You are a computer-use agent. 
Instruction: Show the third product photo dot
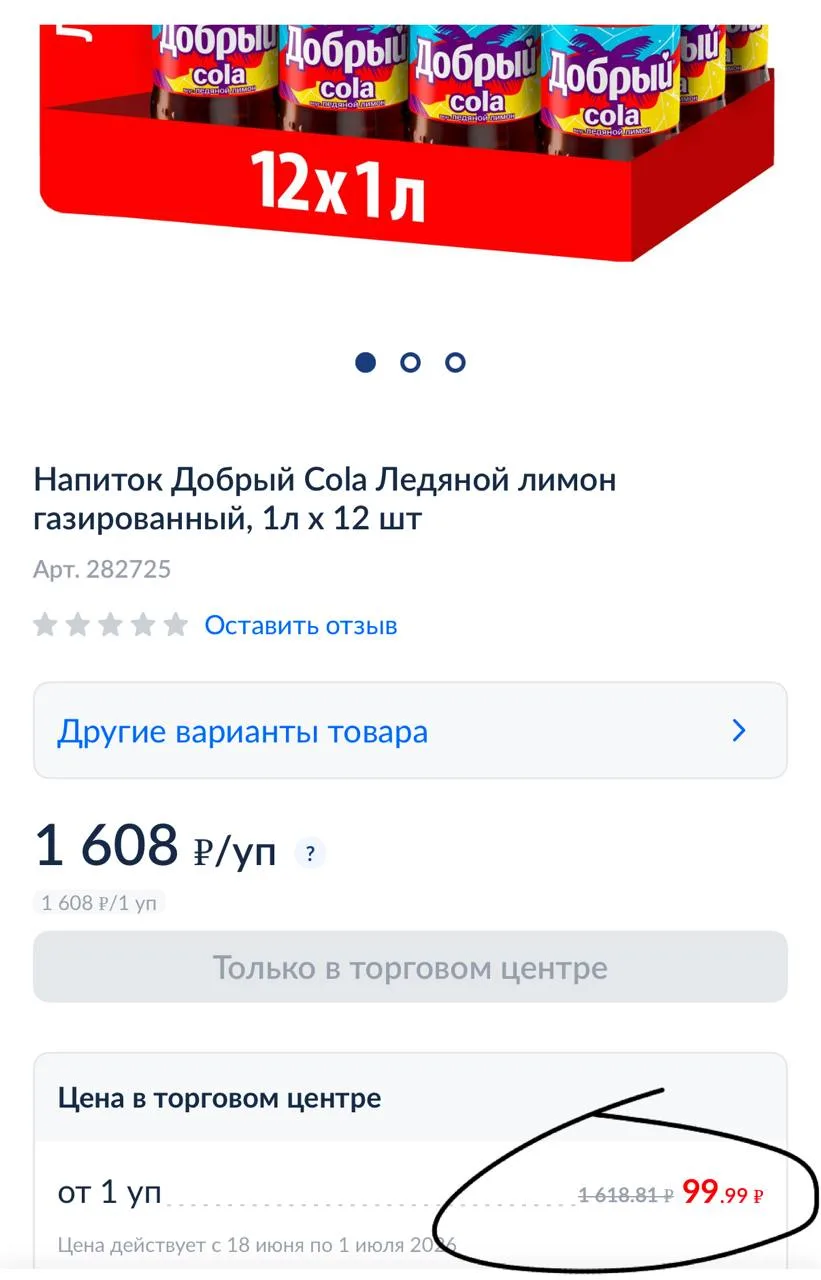[455, 362]
